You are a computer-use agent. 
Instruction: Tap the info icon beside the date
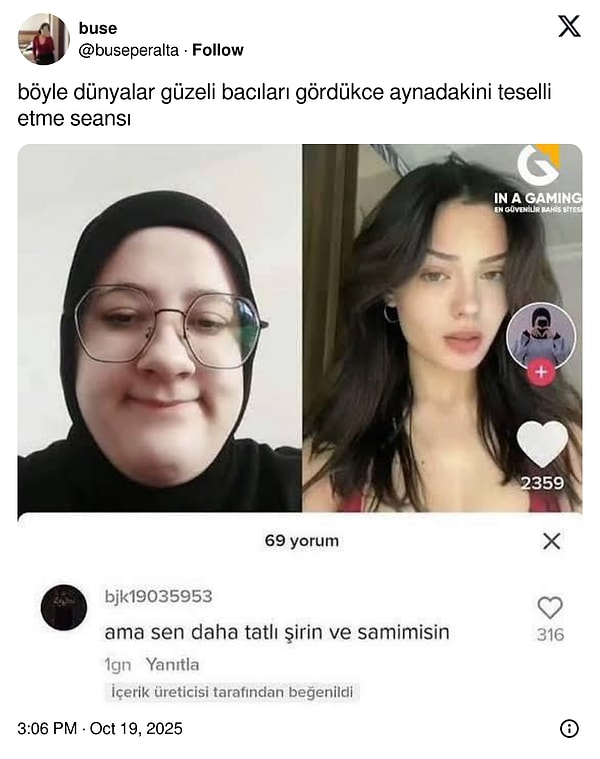[x=569, y=728]
